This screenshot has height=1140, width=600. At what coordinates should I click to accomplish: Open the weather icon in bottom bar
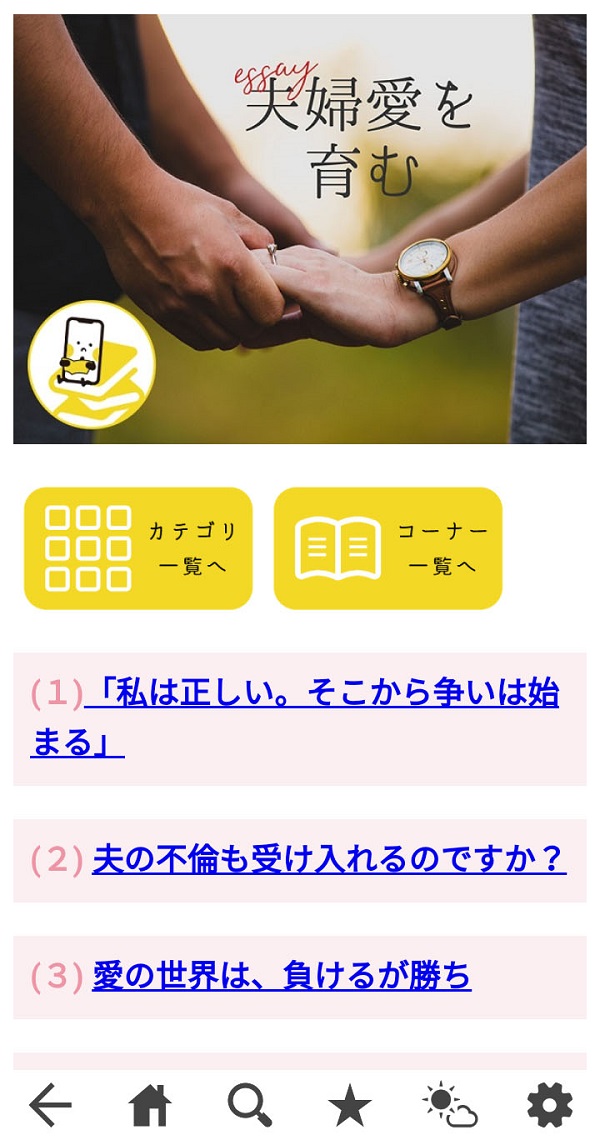coord(450,1105)
